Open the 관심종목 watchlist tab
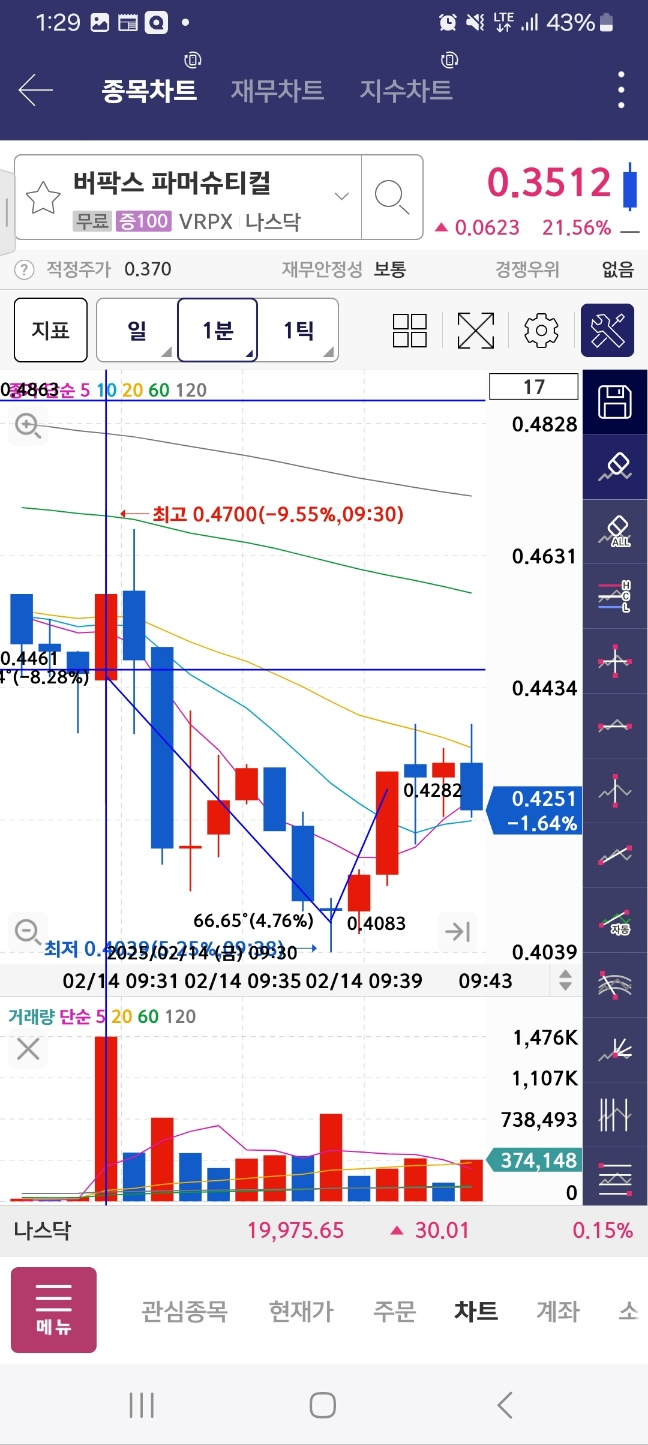 pyautogui.click(x=184, y=1311)
